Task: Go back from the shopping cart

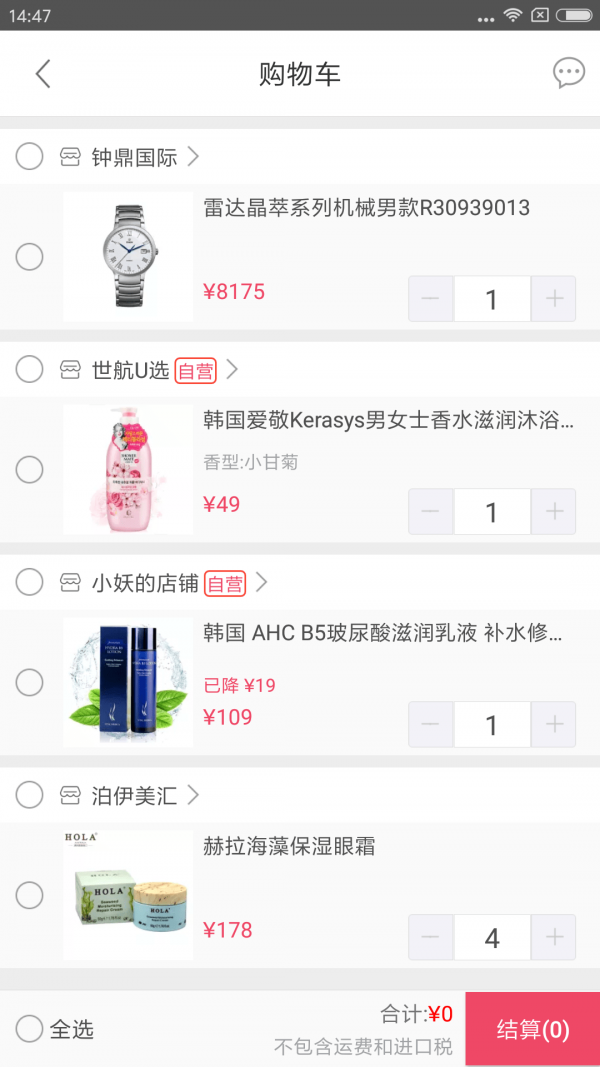Action: coord(42,74)
